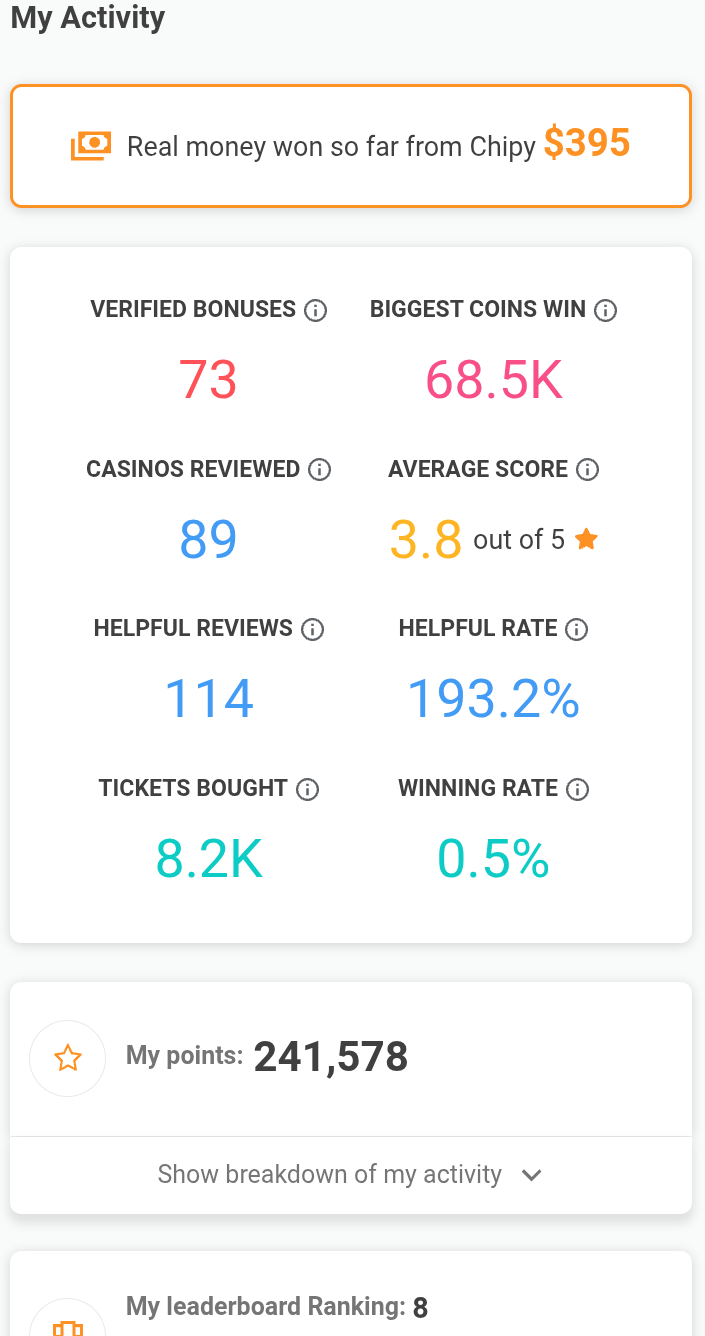The image size is (705, 1336).
Task: Tap the Helpful Rate info icon
Action: pyautogui.click(x=576, y=629)
